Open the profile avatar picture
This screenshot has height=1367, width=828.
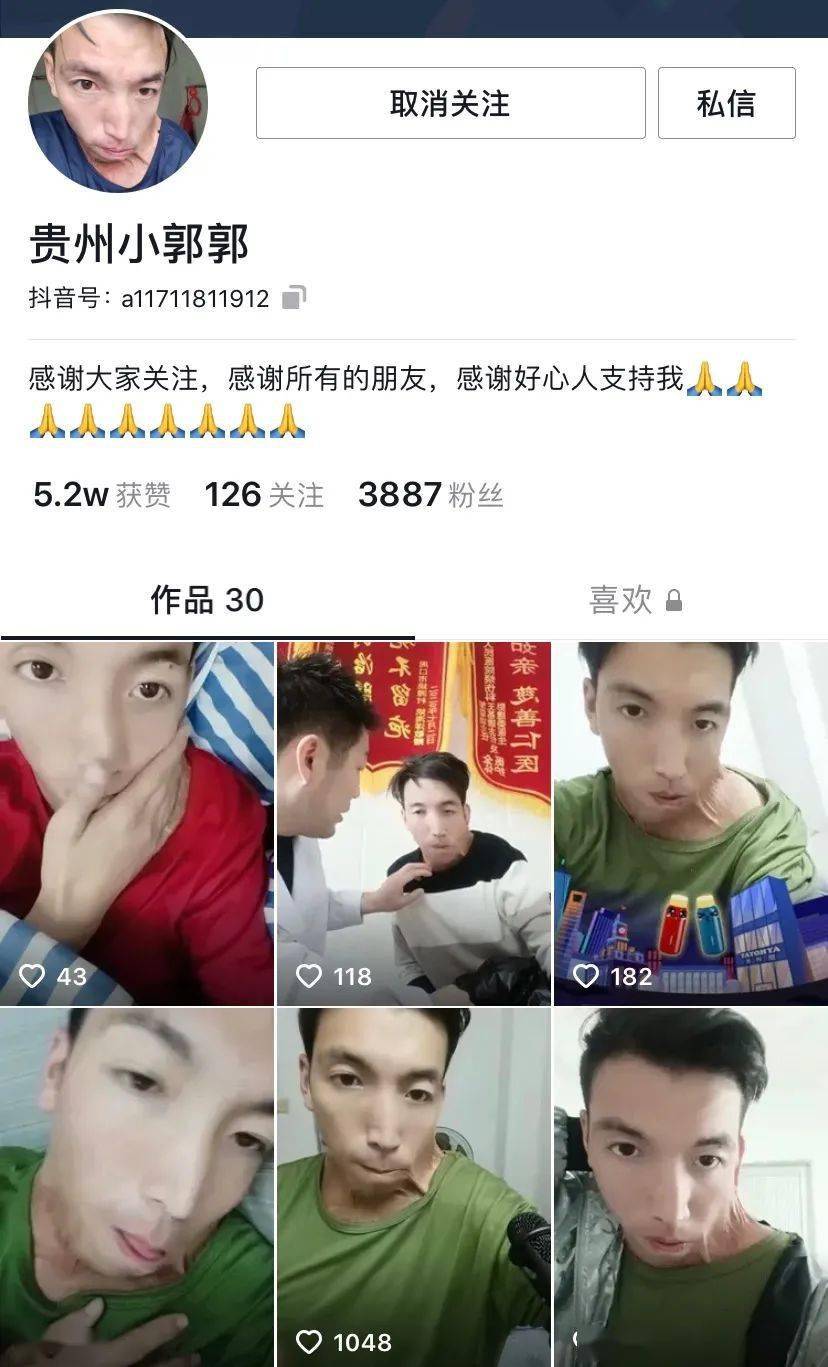pyautogui.click(x=117, y=101)
